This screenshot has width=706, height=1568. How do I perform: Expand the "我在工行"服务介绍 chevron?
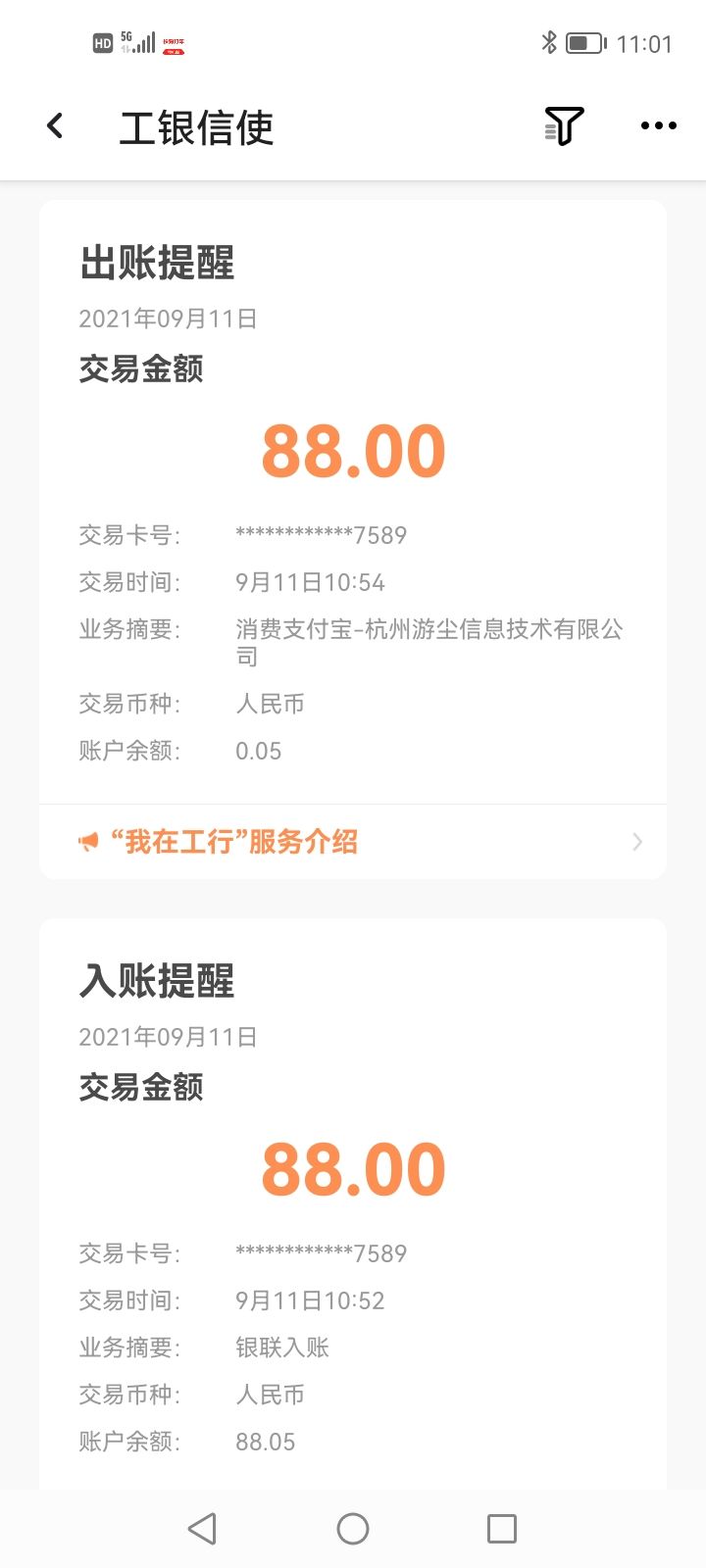637,841
